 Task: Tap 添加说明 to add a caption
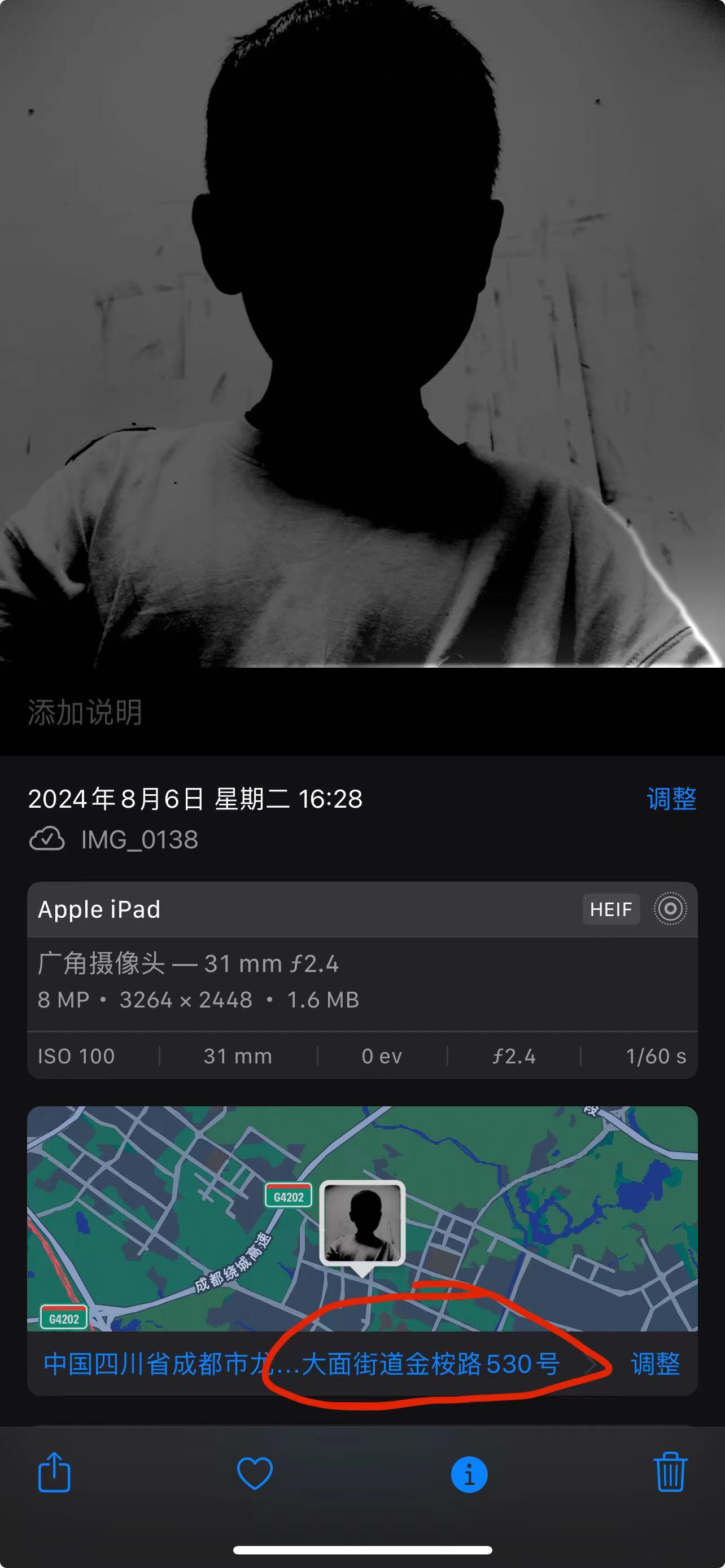pos(85,712)
